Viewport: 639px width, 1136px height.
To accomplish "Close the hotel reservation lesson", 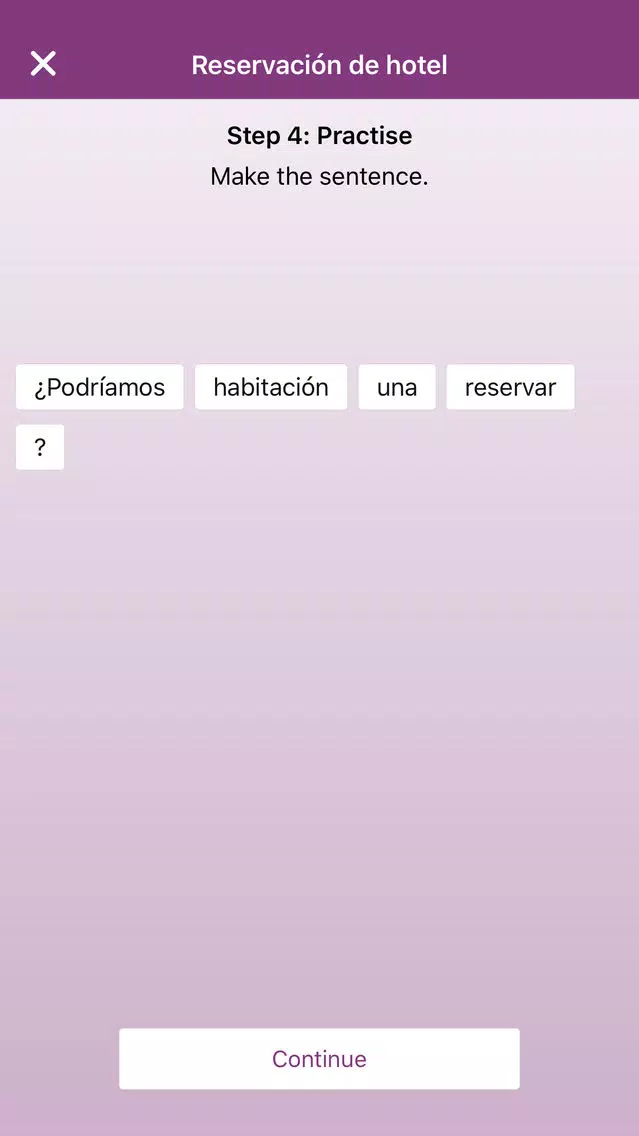I will pyautogui.click(x=43, y=64).
